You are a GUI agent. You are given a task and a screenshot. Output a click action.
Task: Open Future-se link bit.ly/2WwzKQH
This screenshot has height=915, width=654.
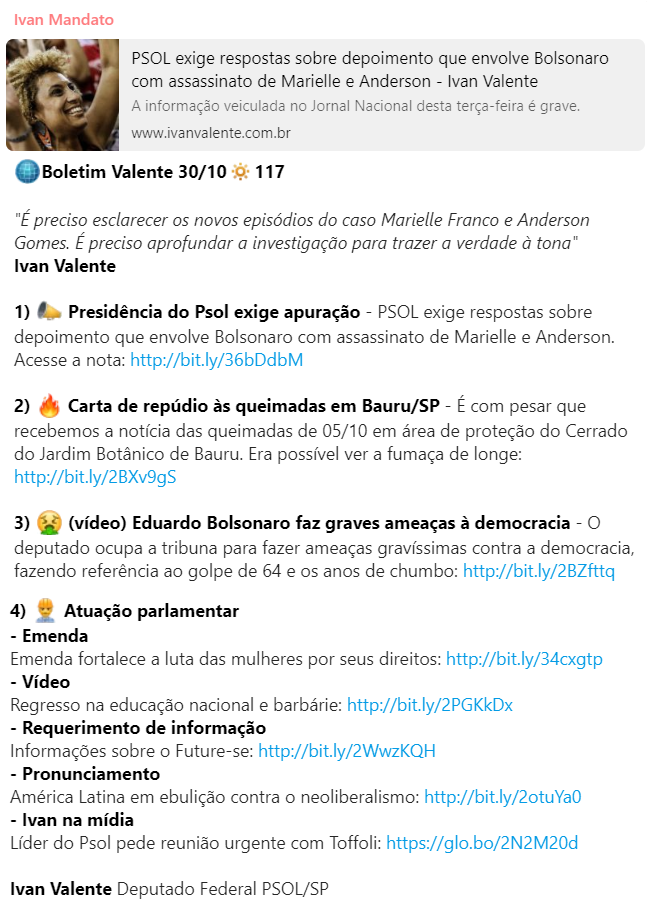click(x=347, y=751)
